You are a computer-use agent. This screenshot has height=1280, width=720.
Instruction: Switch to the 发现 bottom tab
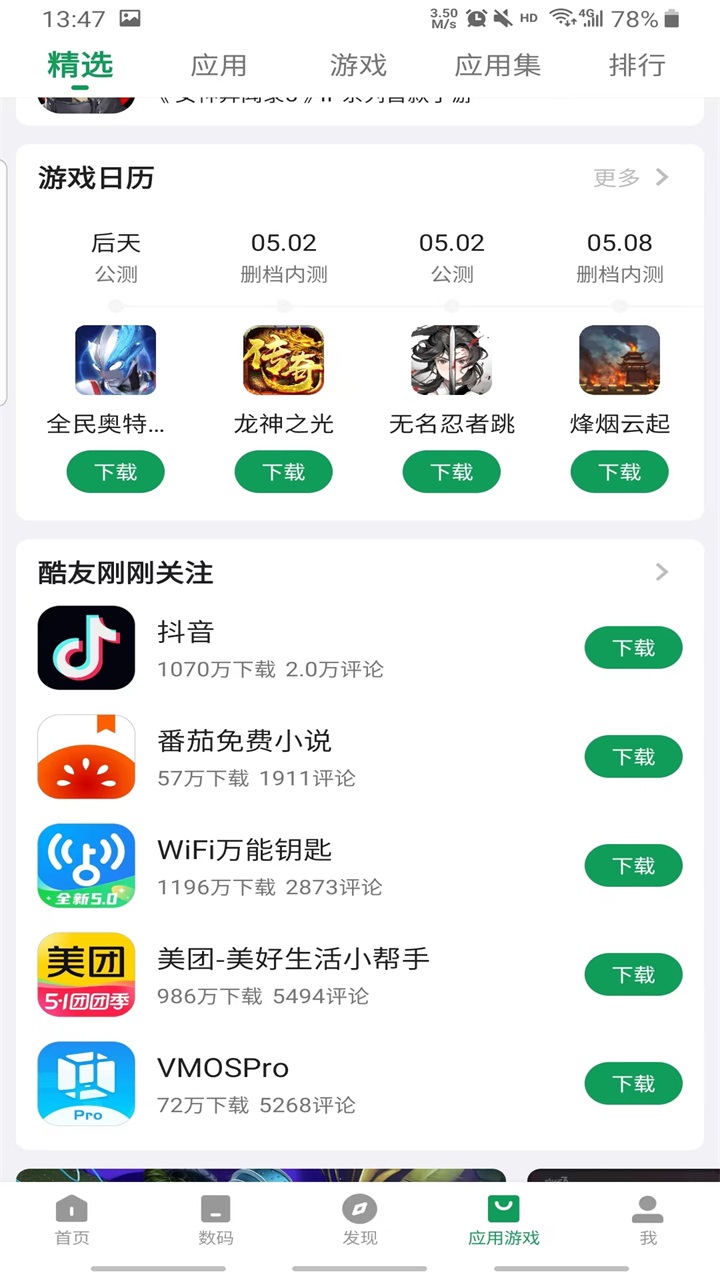[360, 1220]
